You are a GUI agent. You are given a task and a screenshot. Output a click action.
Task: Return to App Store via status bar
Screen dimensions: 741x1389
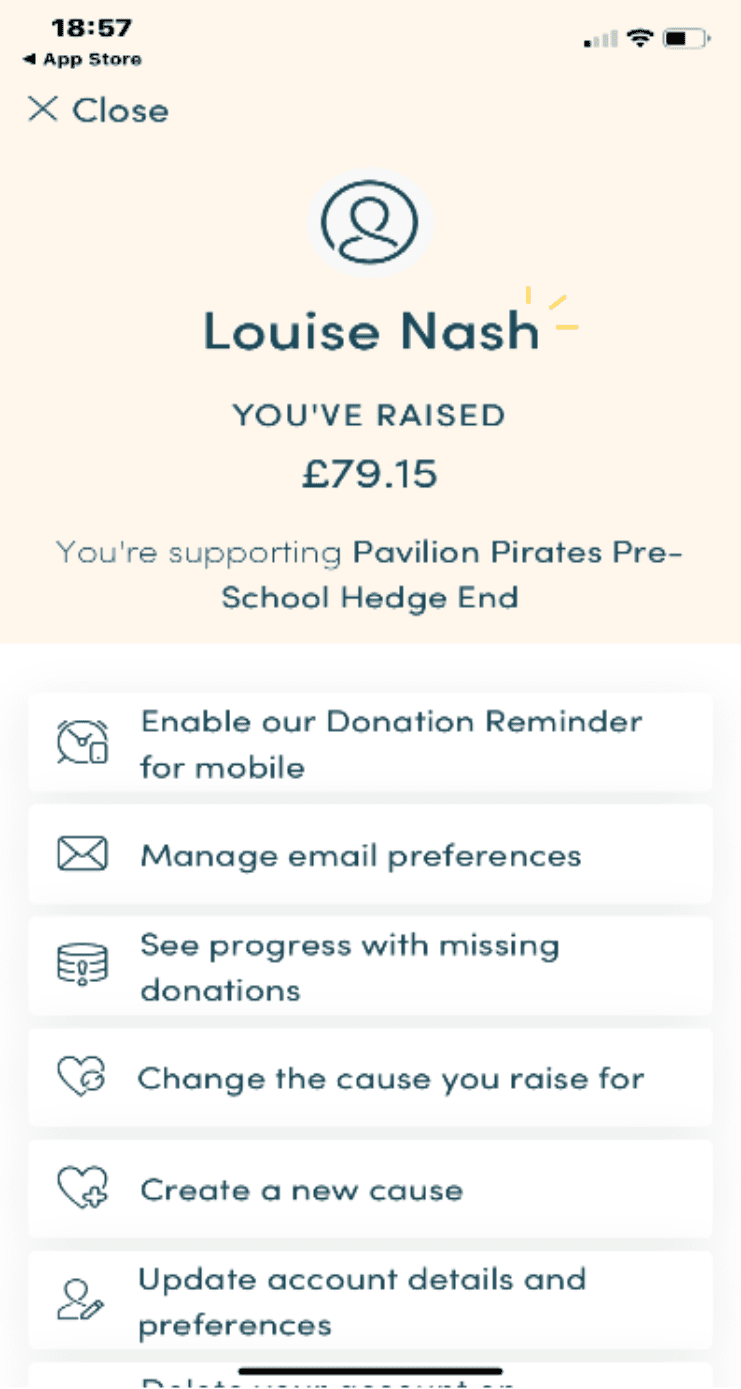click(x=82, y=60)
